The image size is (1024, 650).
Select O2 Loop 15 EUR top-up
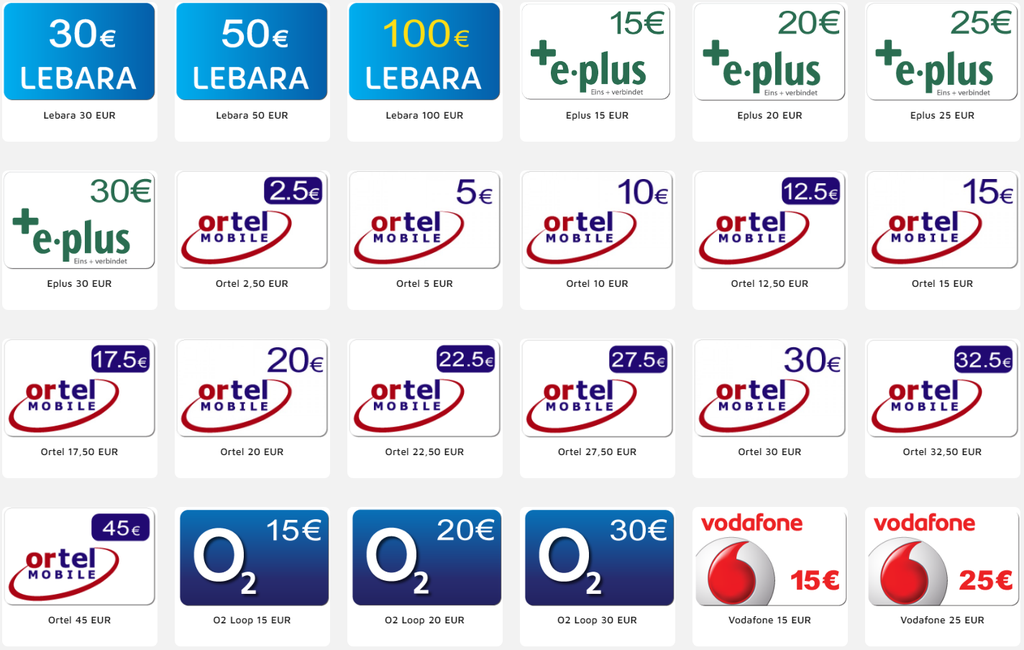pyautogui.click(x=252, y=557)
